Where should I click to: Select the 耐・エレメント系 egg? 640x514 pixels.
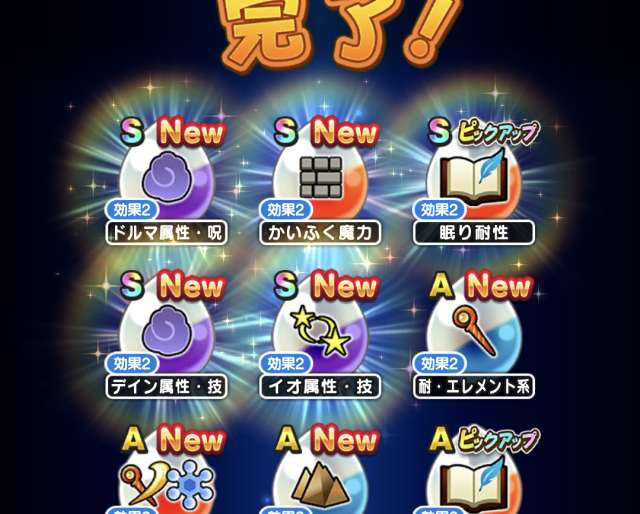(473, 341)
